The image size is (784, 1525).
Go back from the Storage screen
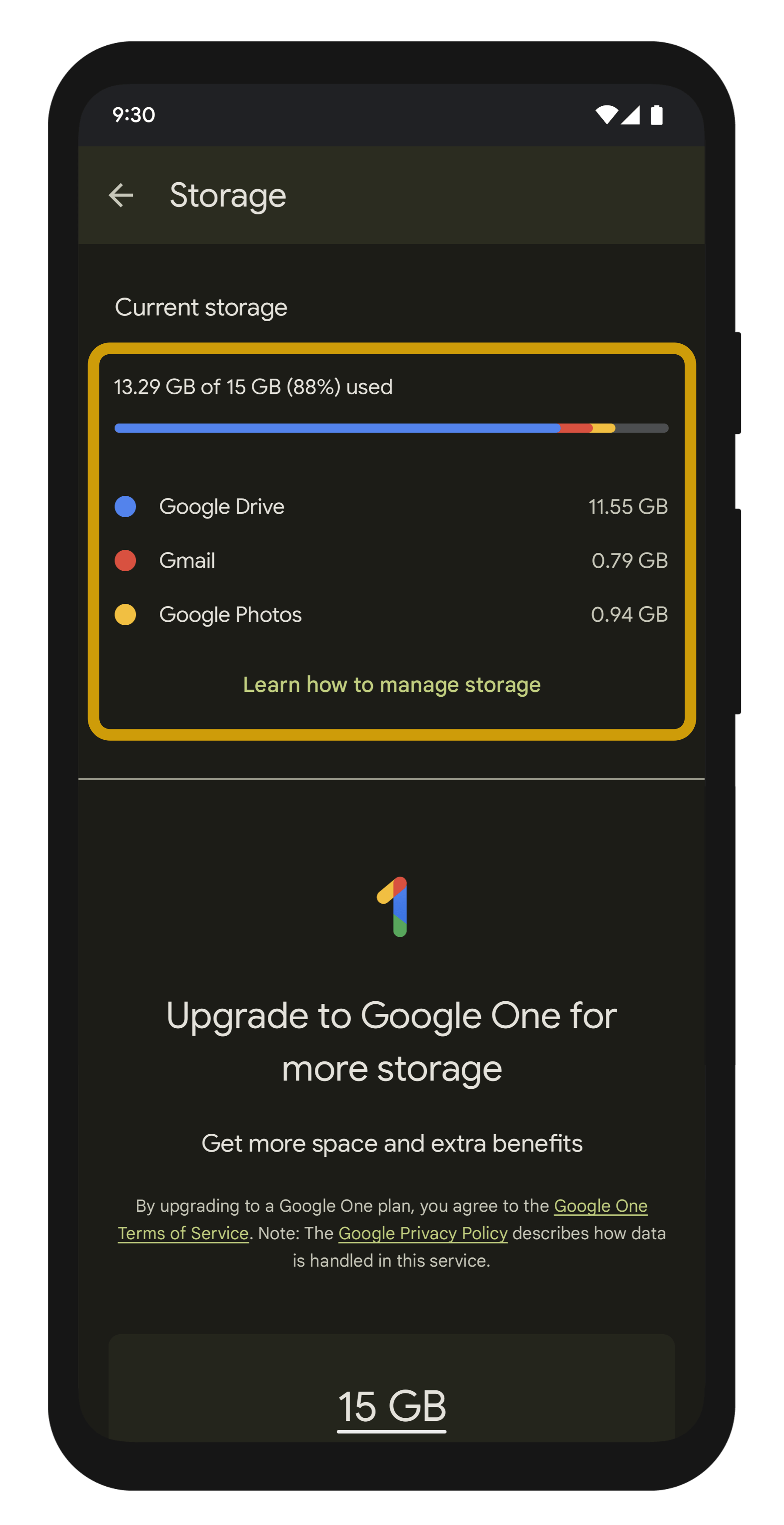121,195
